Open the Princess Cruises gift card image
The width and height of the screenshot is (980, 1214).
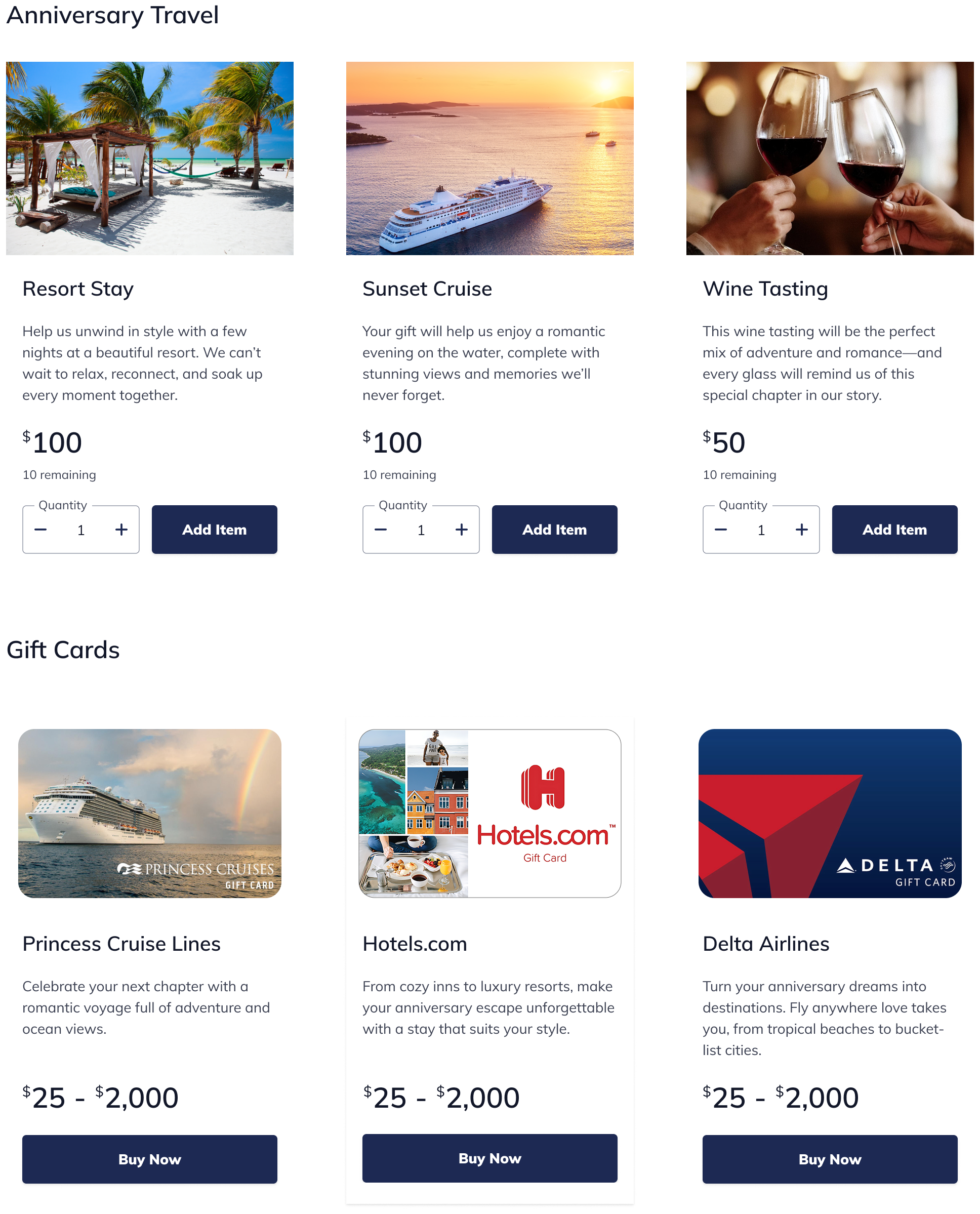pos(150,813)
